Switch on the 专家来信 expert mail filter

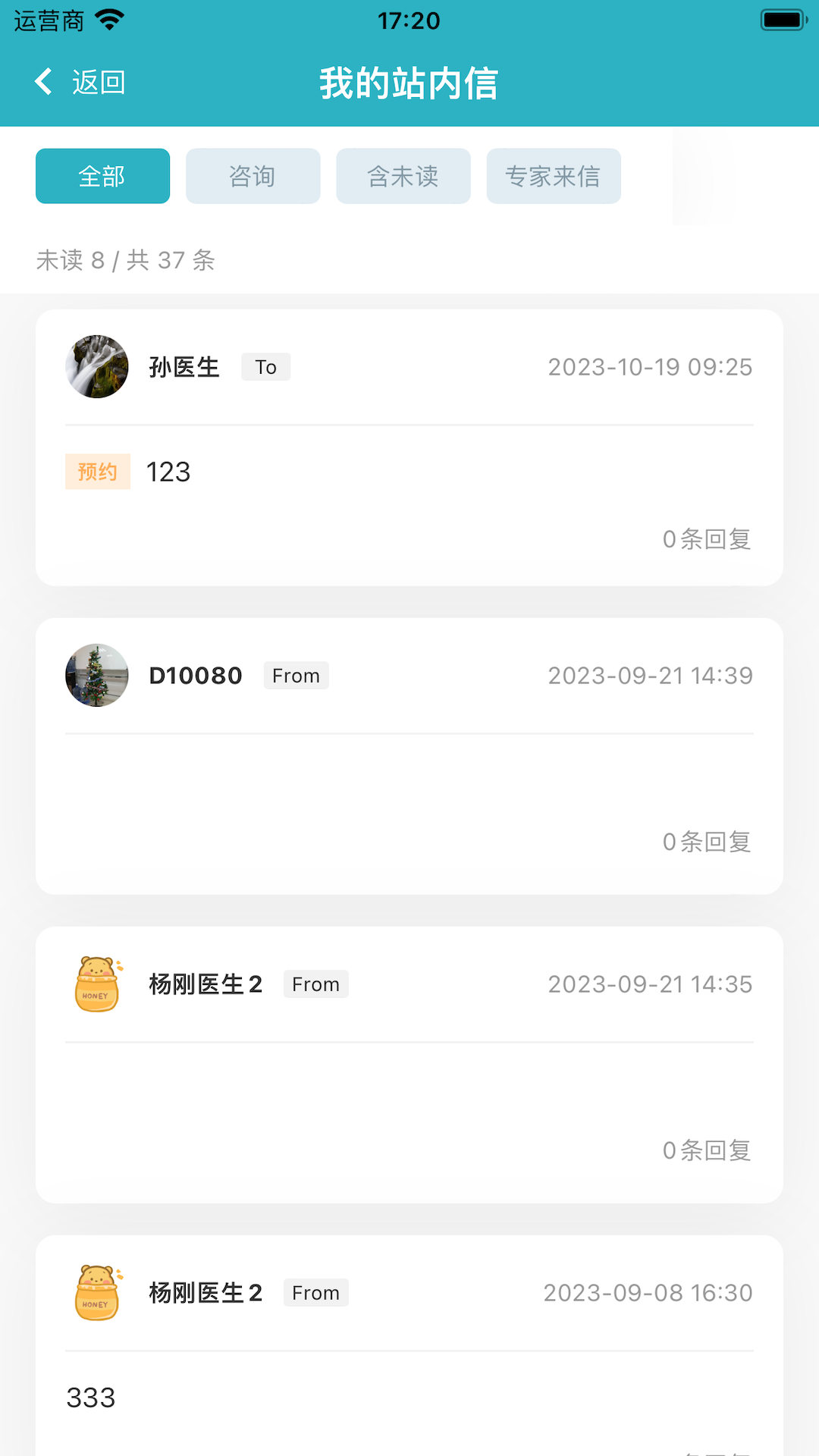[x=553, y=176]
